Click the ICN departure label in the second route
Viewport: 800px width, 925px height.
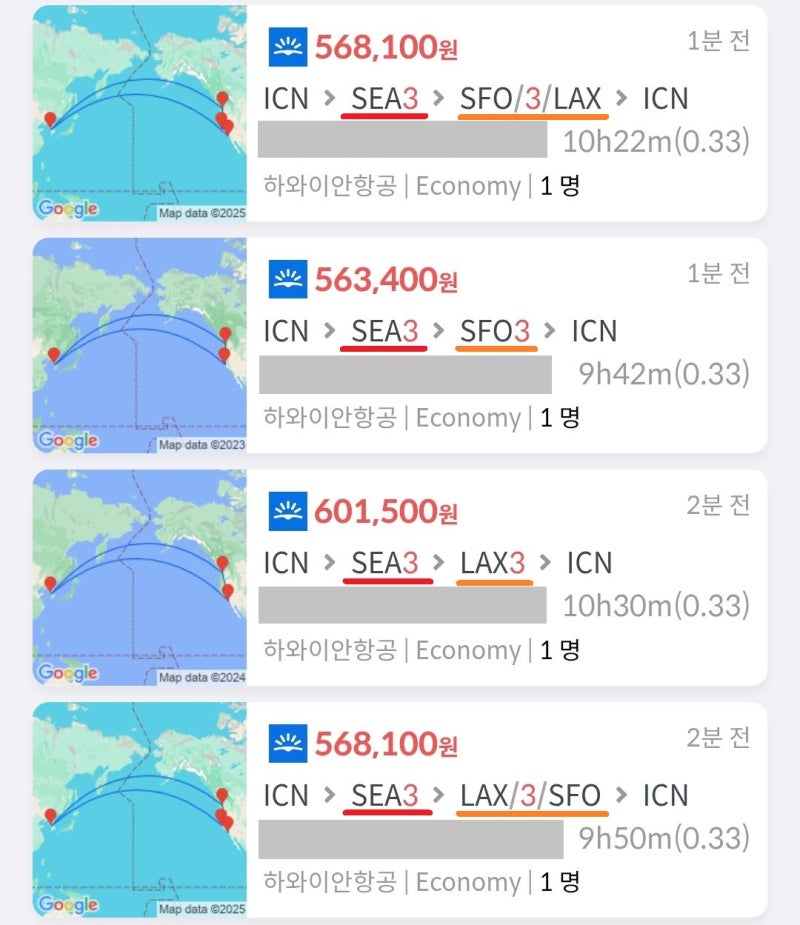(286, 330)
